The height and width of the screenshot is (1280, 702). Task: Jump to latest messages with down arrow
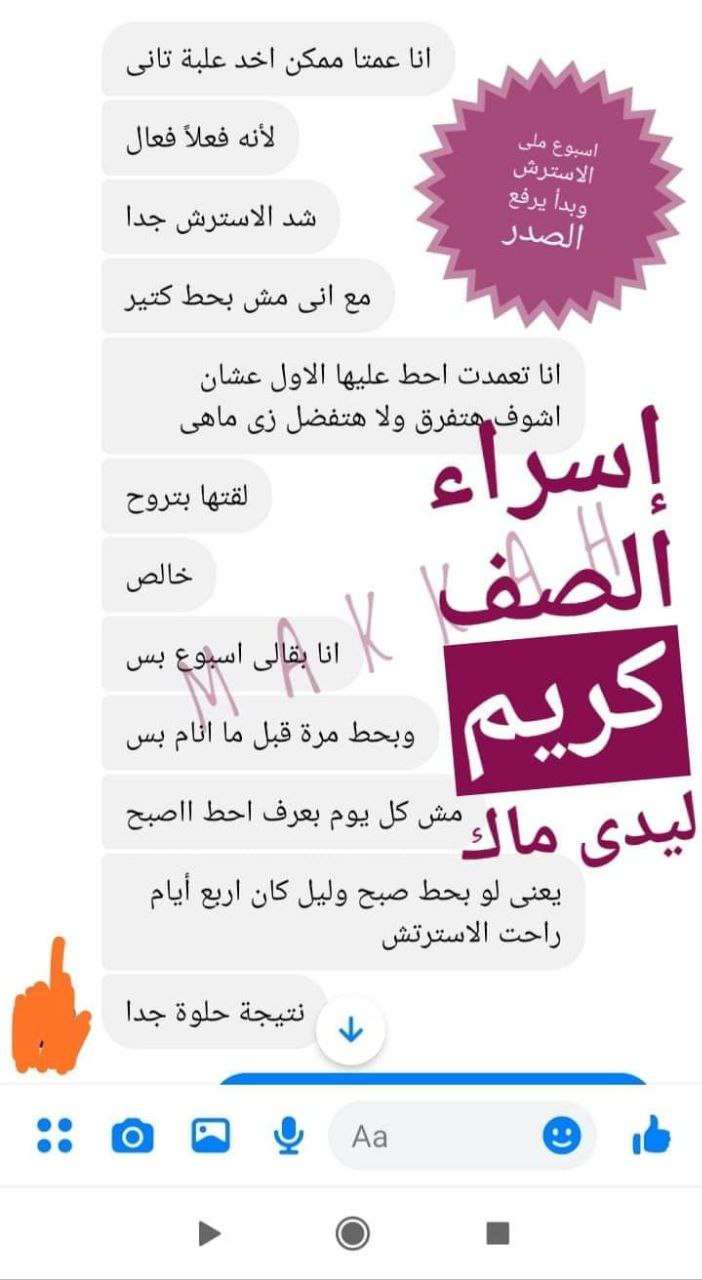350,1031
